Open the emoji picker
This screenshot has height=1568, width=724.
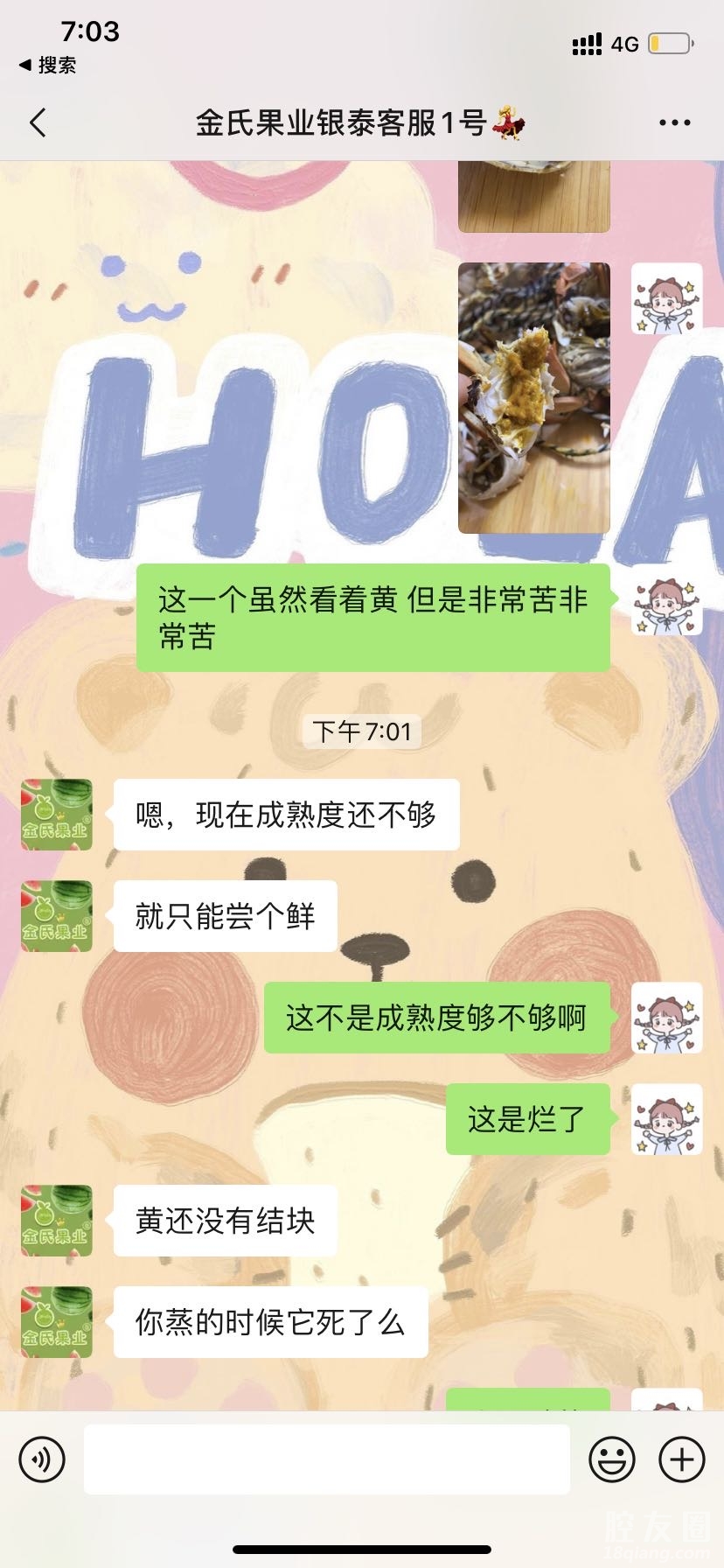click(x=611, y=1459)
